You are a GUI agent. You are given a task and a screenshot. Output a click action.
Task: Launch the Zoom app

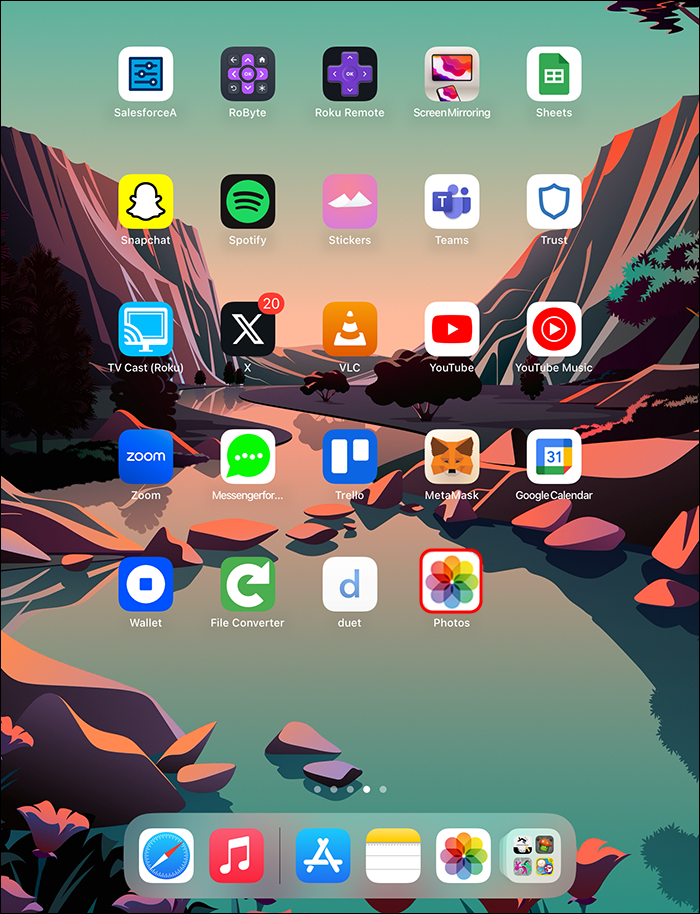[145, 457]
